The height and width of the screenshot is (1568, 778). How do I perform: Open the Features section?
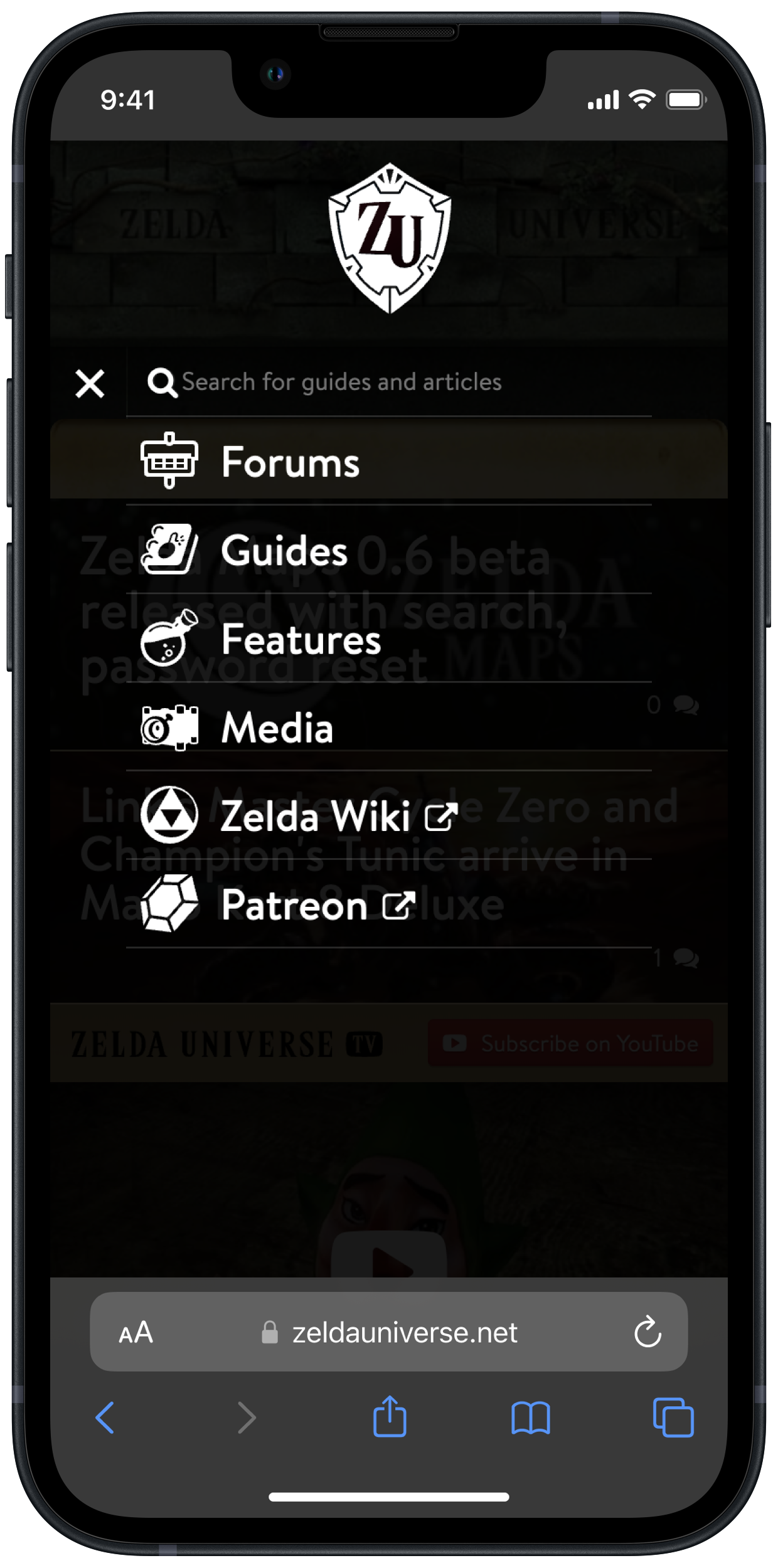389,638
